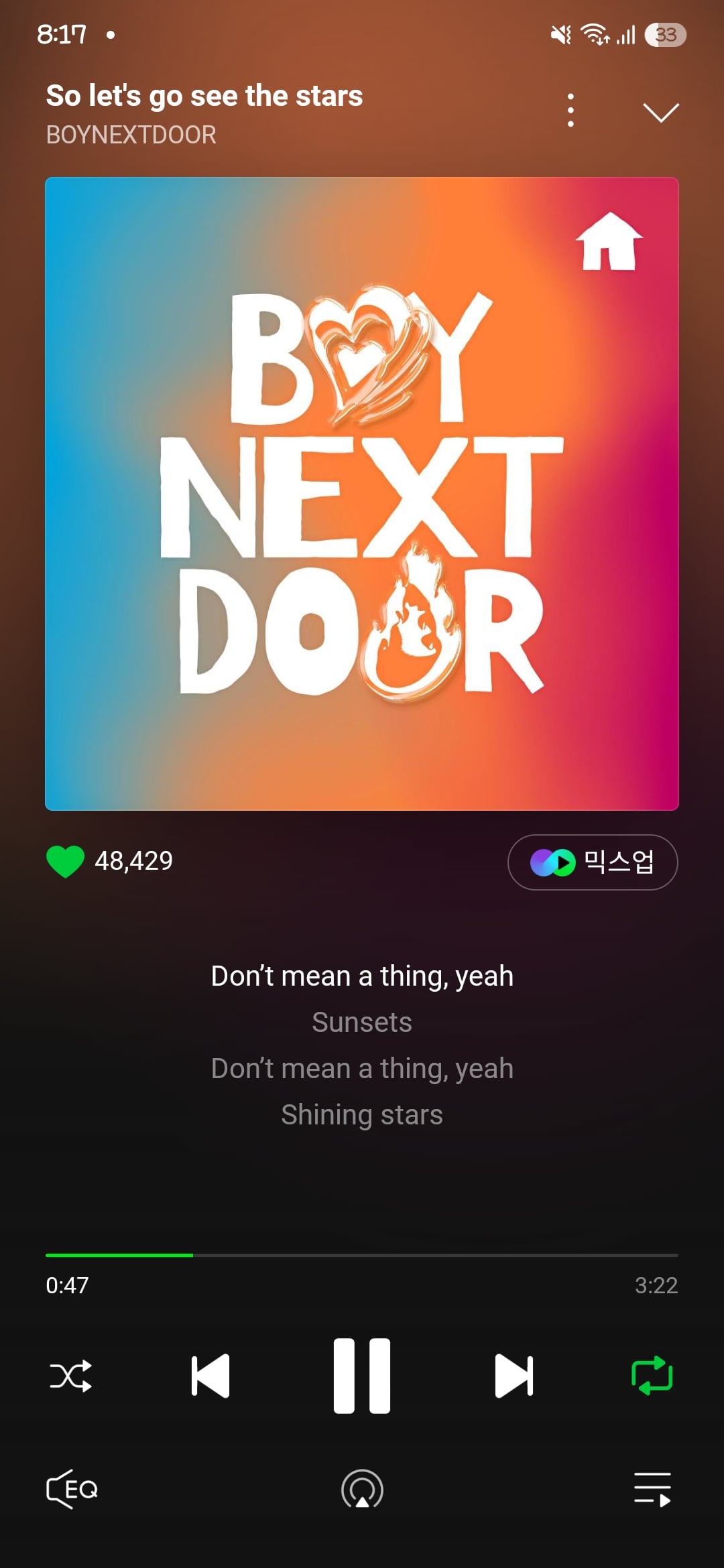
Task: Tap the BOYNEXTDOOR album cover
Action: click(x=362, y=494)
